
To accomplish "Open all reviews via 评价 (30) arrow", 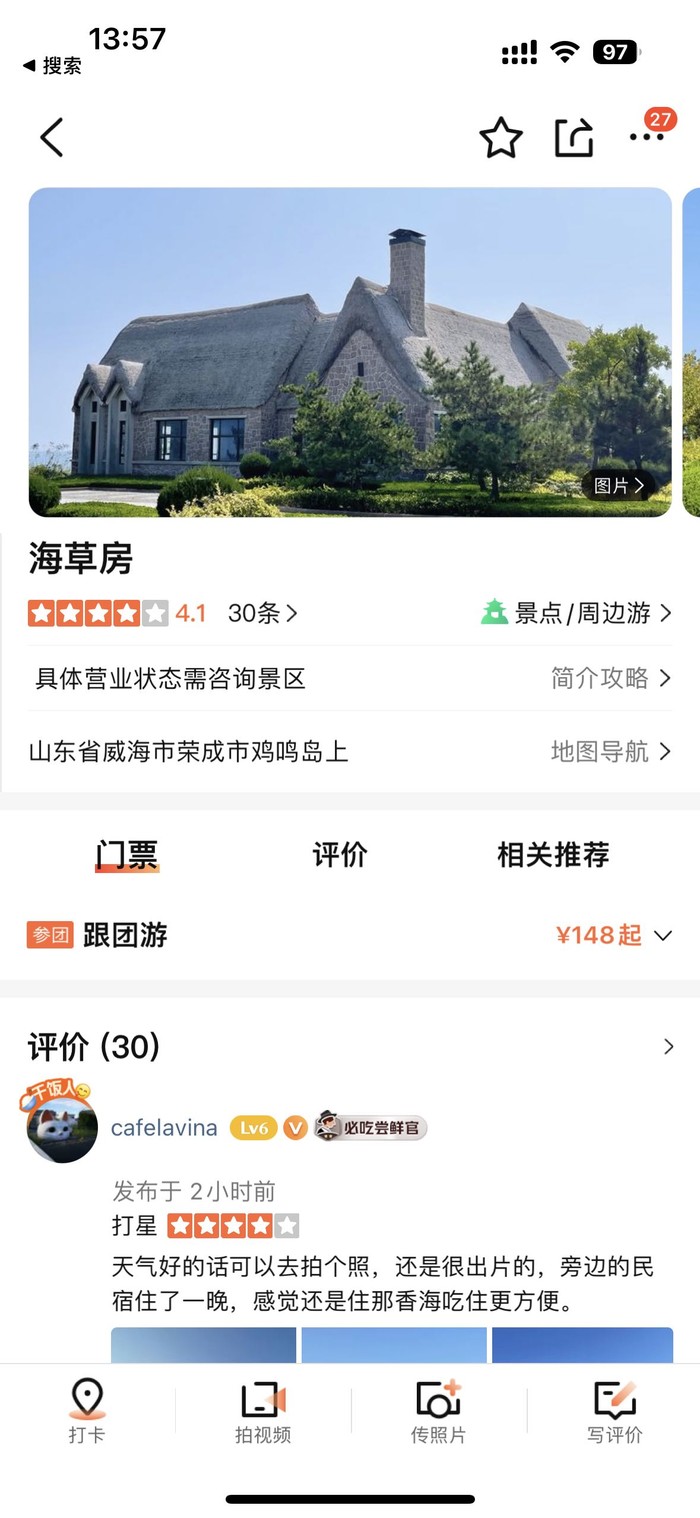I will 668,1047.
